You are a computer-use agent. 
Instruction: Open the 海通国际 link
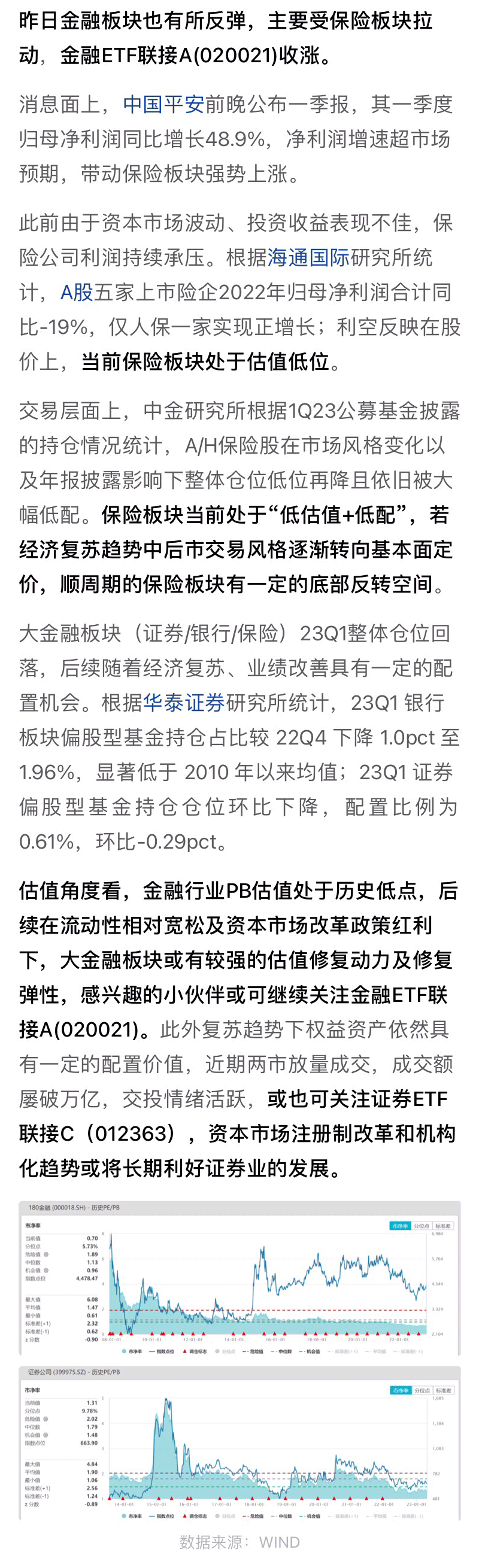click(308, 257)
